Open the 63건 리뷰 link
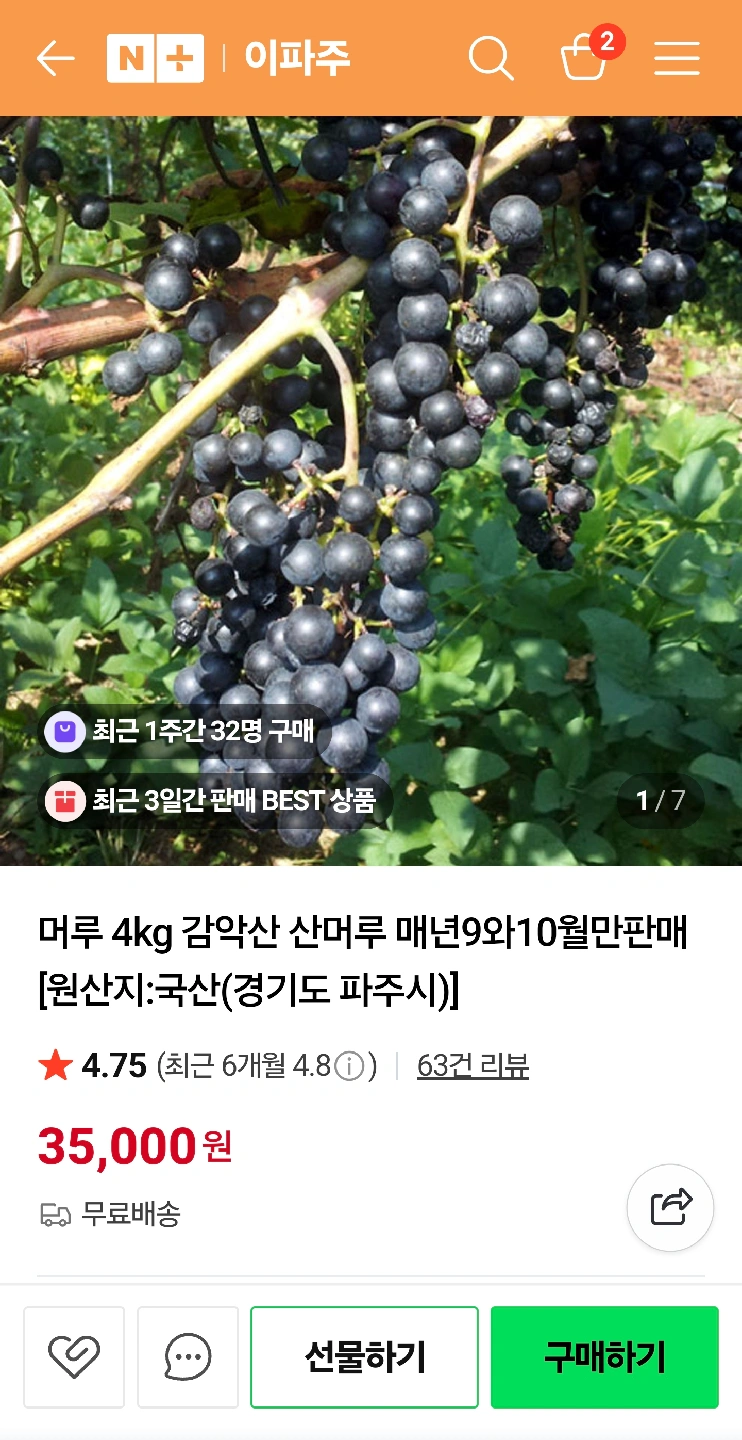This screenshot has height=1440, width=742. 472,1067
